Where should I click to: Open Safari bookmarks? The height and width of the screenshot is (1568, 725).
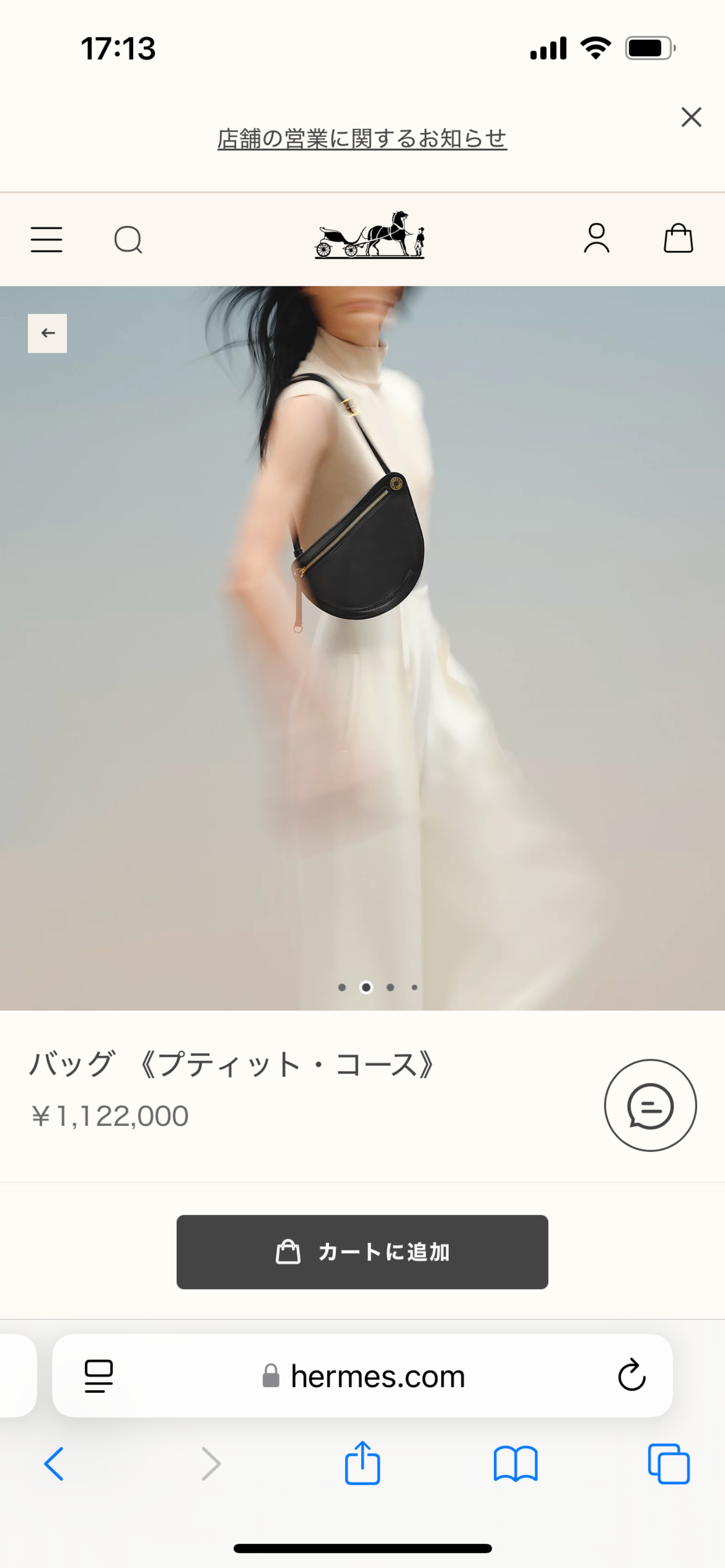click(515, 1464)
